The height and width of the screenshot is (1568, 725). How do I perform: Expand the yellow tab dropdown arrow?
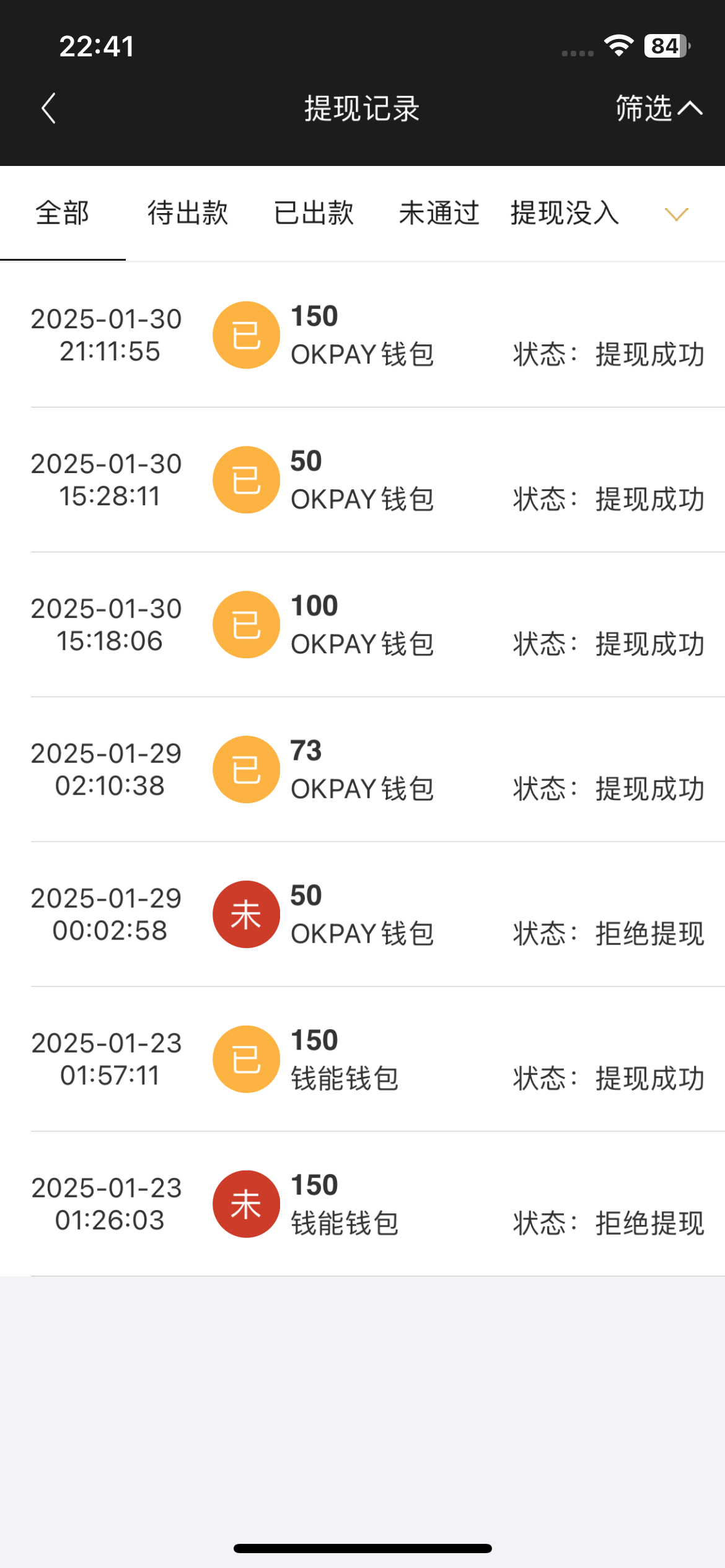676,214
